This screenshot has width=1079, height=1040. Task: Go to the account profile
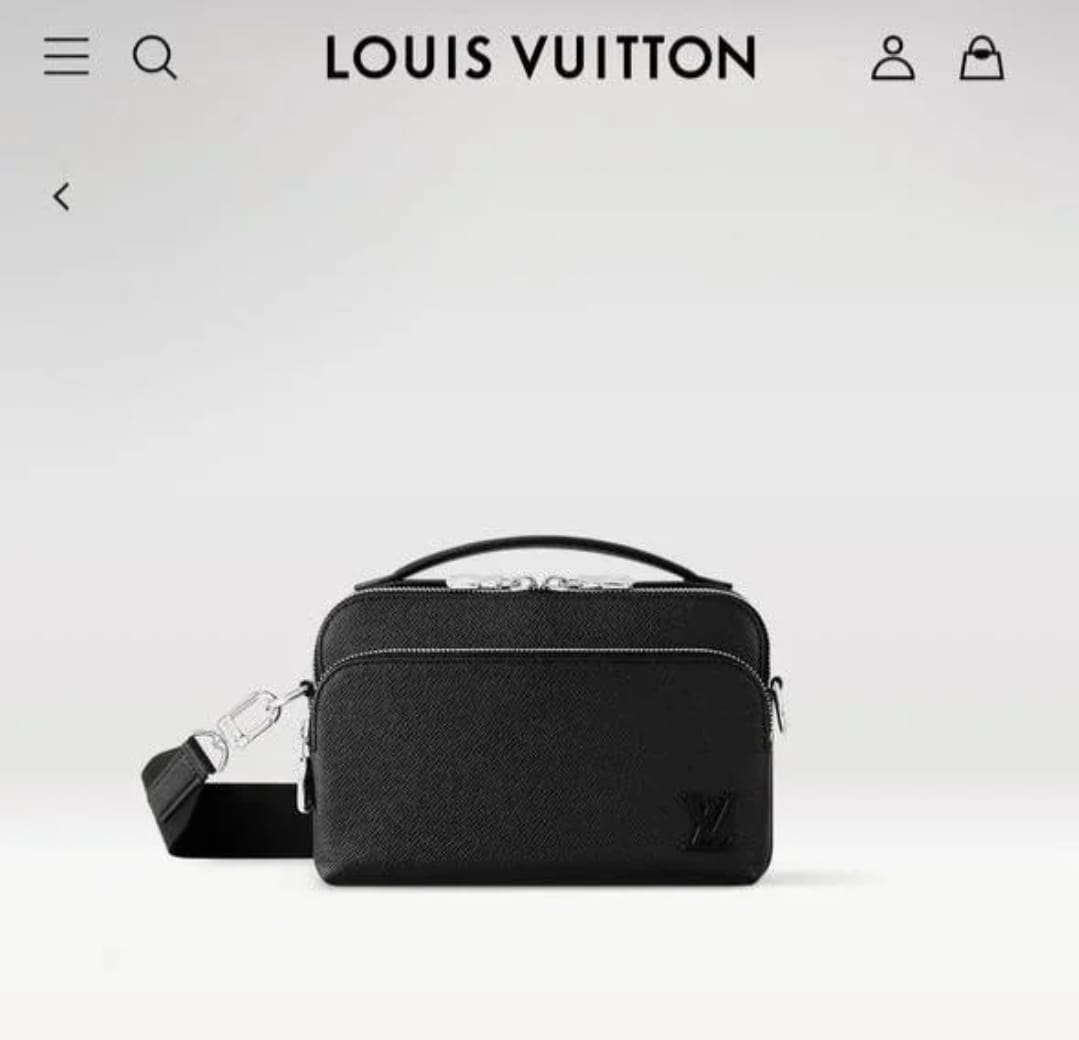point(892,58)
